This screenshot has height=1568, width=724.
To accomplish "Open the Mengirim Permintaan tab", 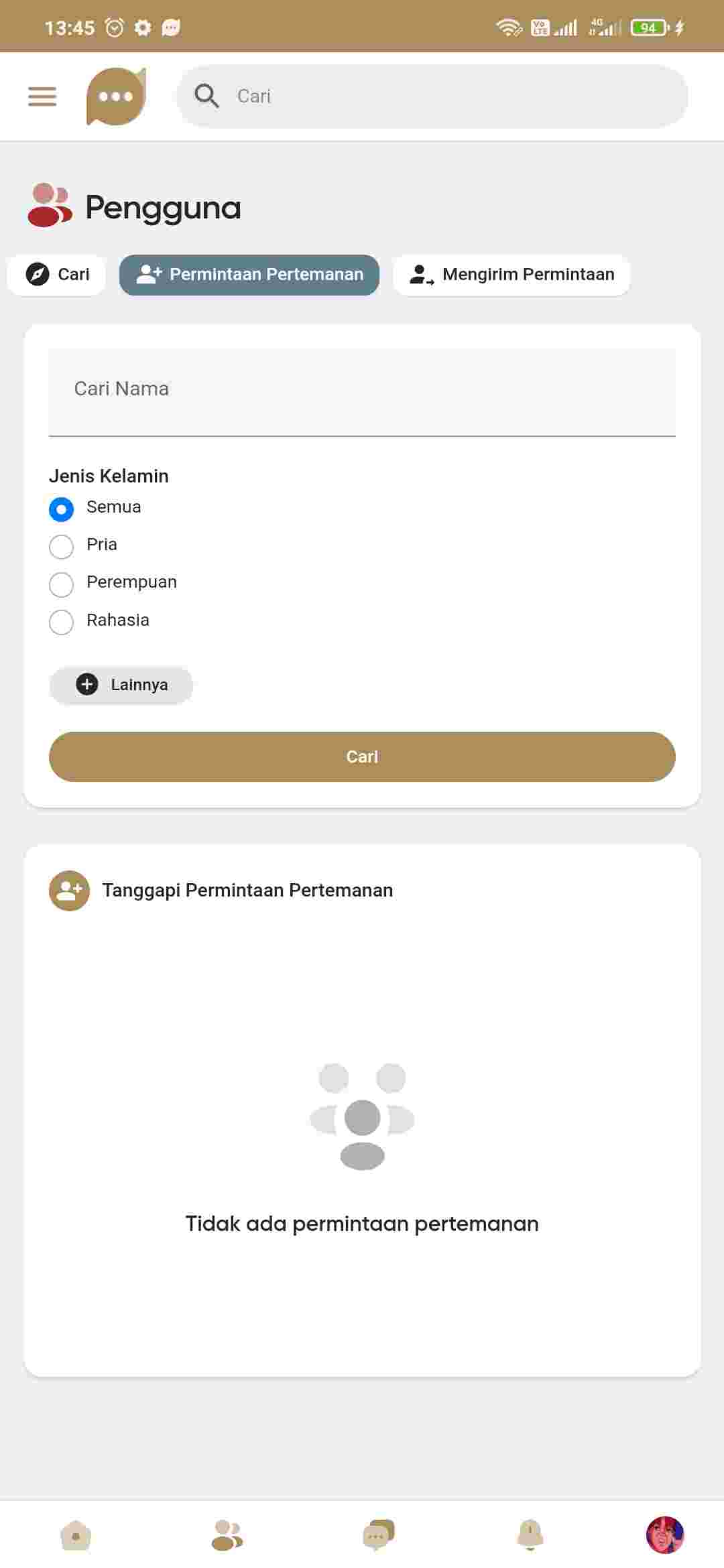I will click(x=511, y=275).
